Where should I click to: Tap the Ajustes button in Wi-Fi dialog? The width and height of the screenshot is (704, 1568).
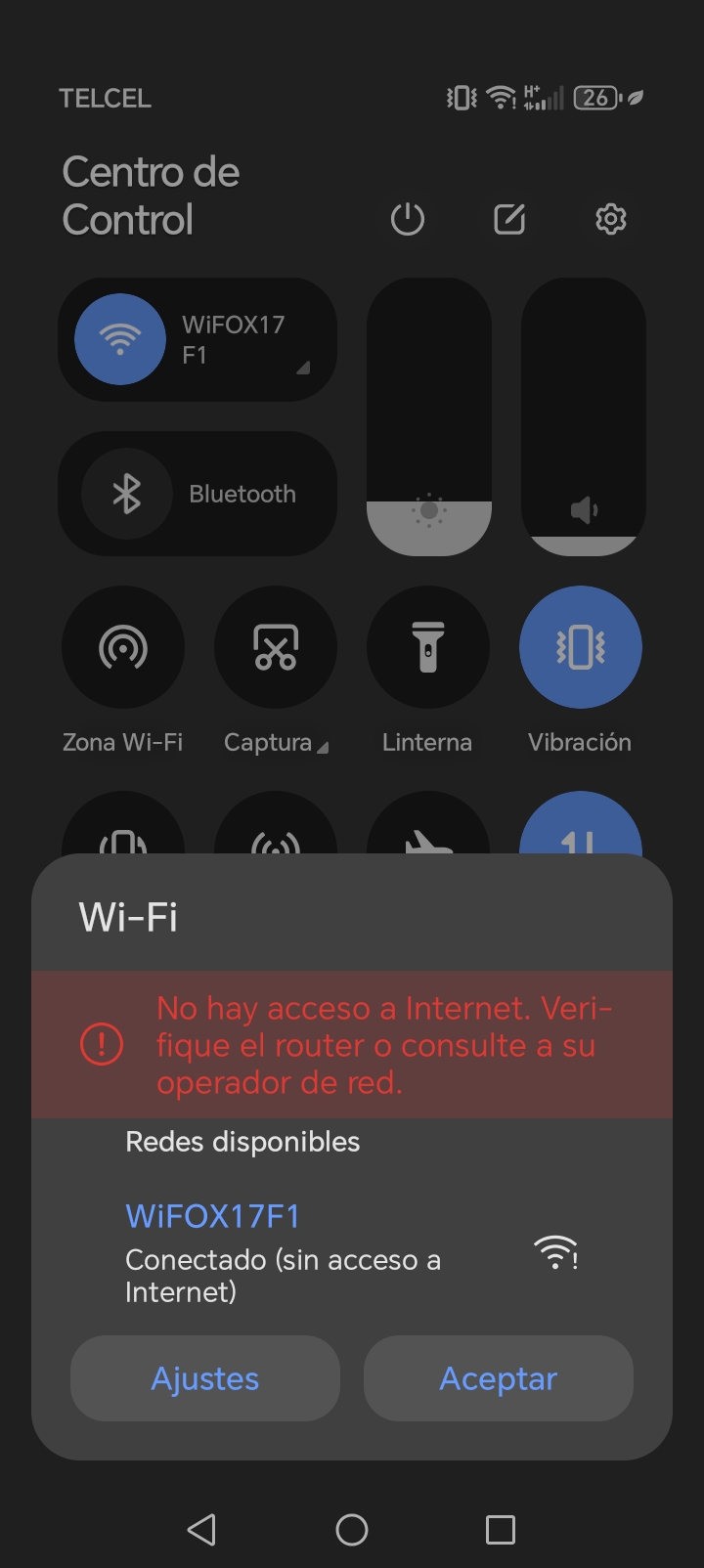[x=205, y=1378]
